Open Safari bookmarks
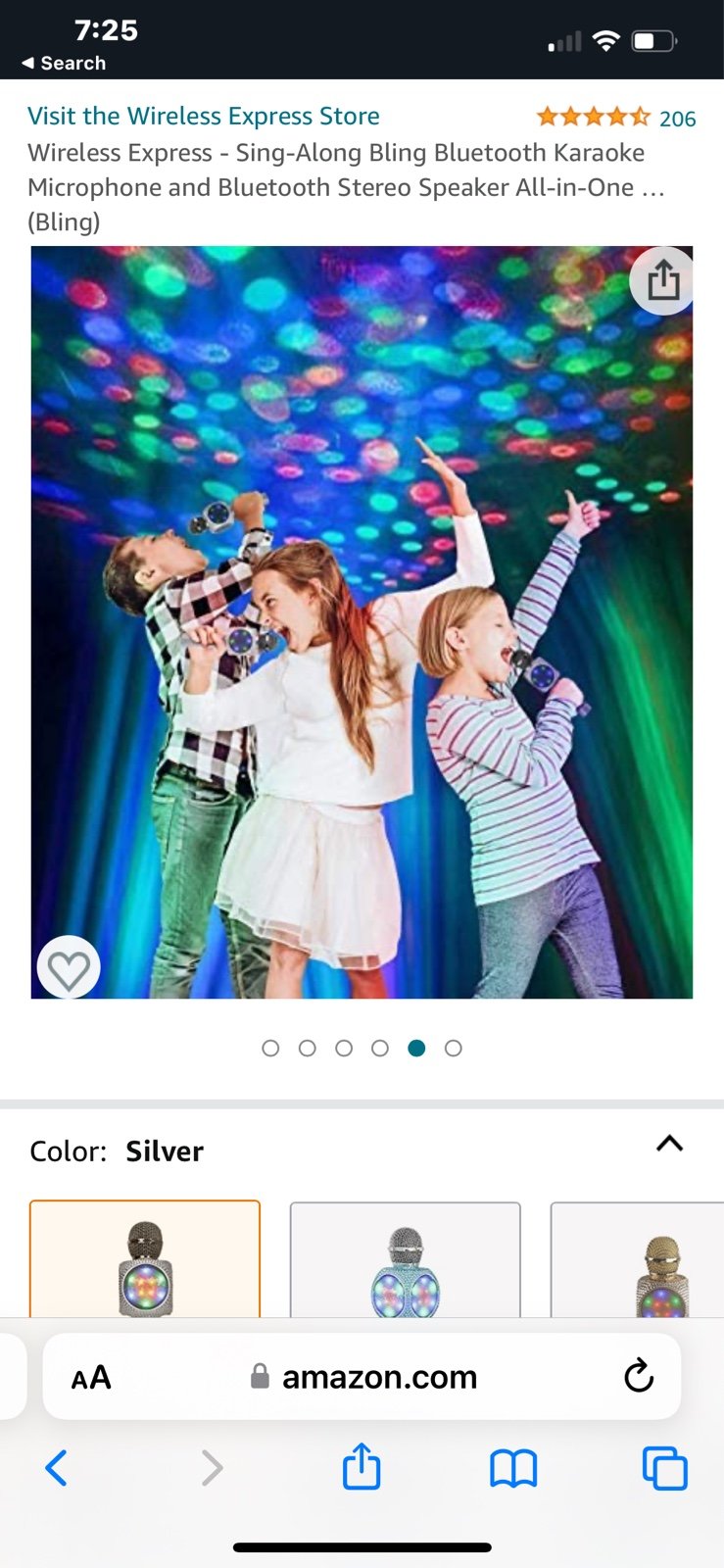This screenshot has height=1568, width=724. (x=513, y=1468)
